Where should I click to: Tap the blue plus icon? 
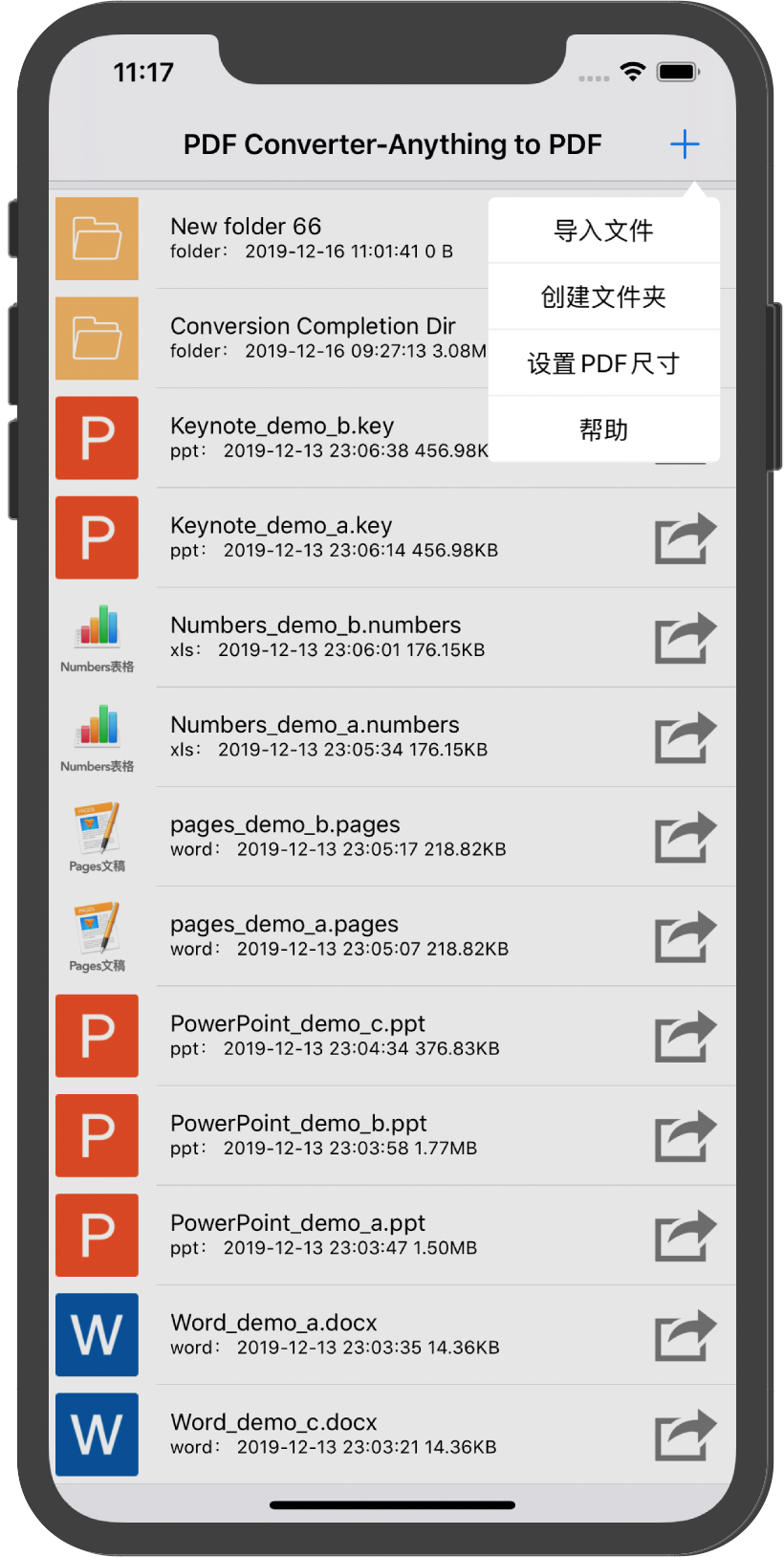(x=685, y=144)
